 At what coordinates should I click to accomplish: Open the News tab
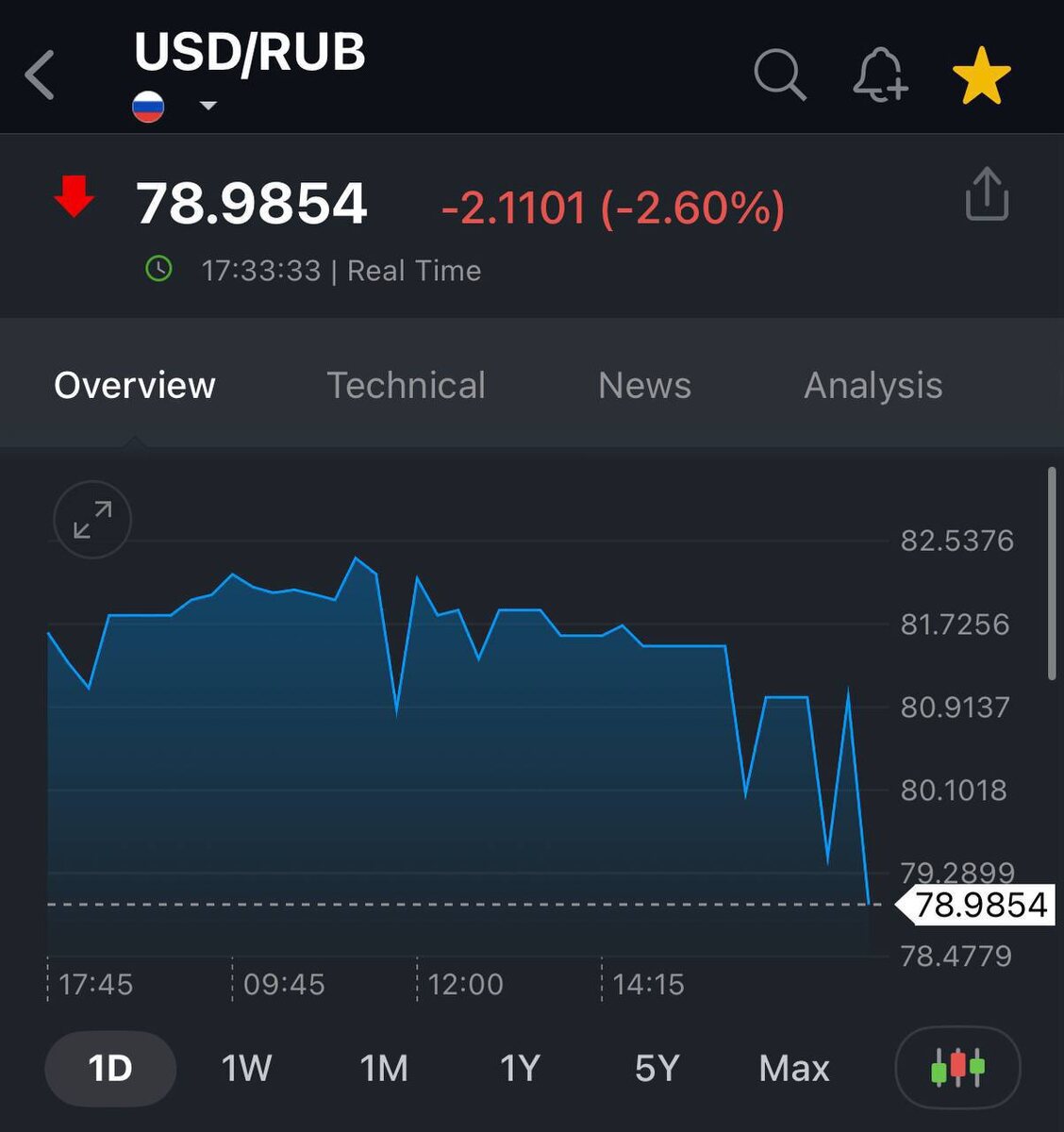pos(644,385)
